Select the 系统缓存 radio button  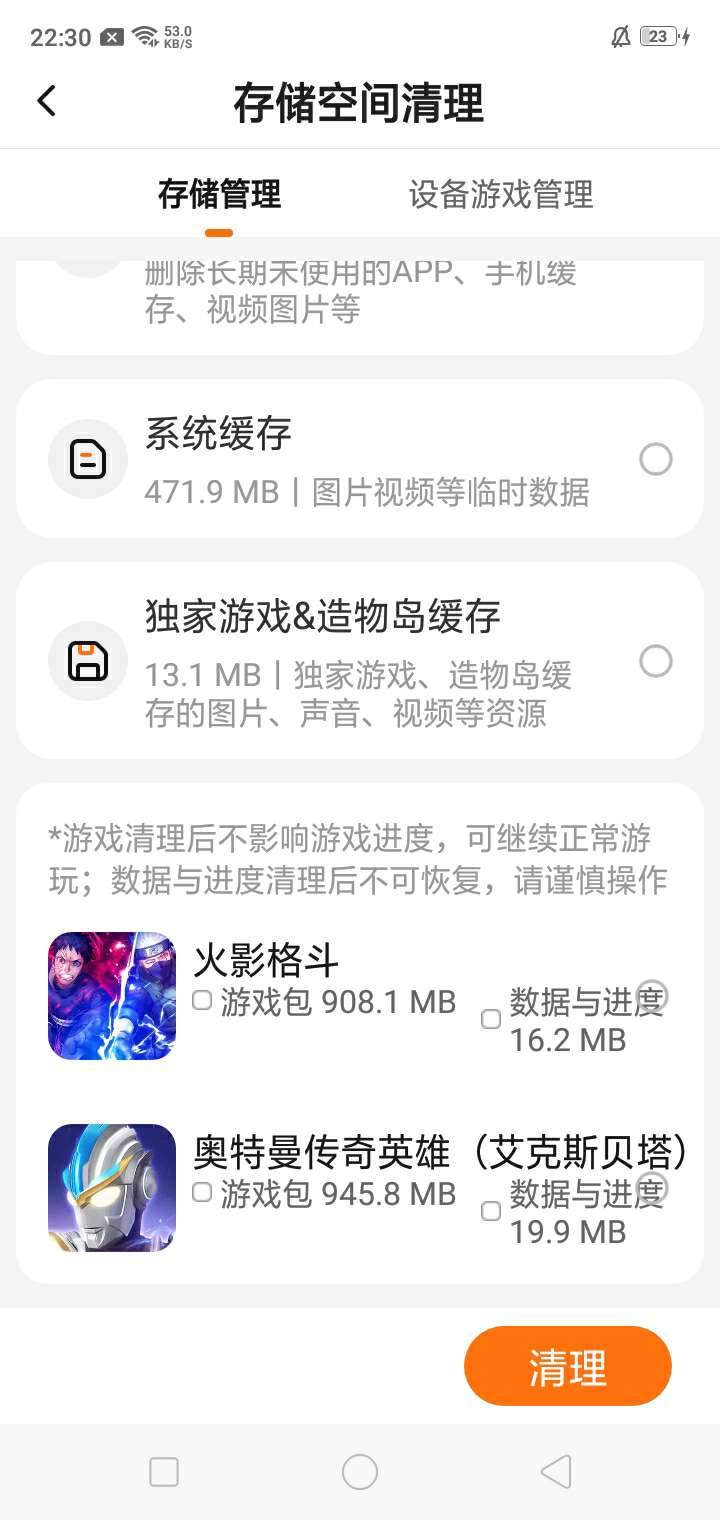click(656, 460)
